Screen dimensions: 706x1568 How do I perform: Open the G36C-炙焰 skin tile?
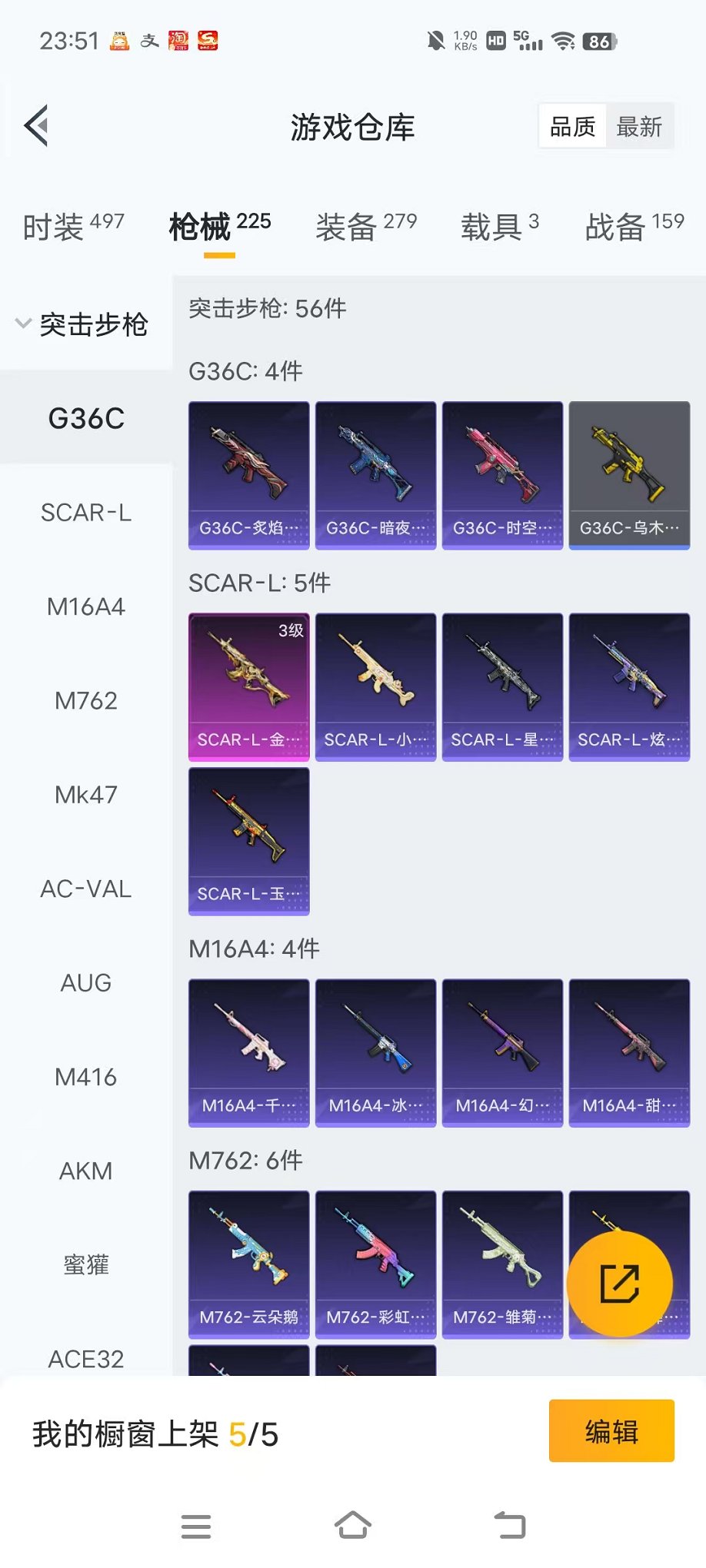pyautogui.click(x=249, y=475)
